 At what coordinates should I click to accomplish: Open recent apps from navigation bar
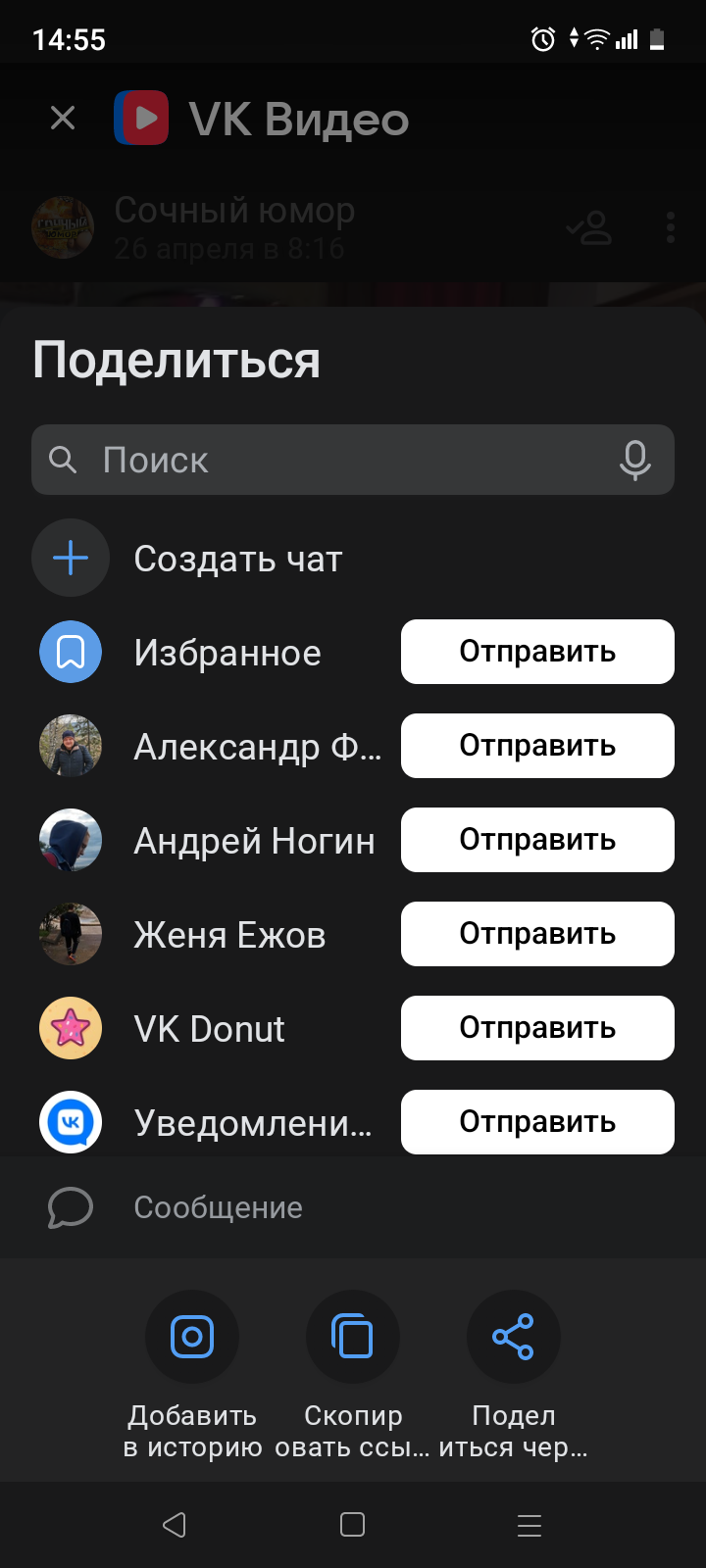pos(529,1525)
